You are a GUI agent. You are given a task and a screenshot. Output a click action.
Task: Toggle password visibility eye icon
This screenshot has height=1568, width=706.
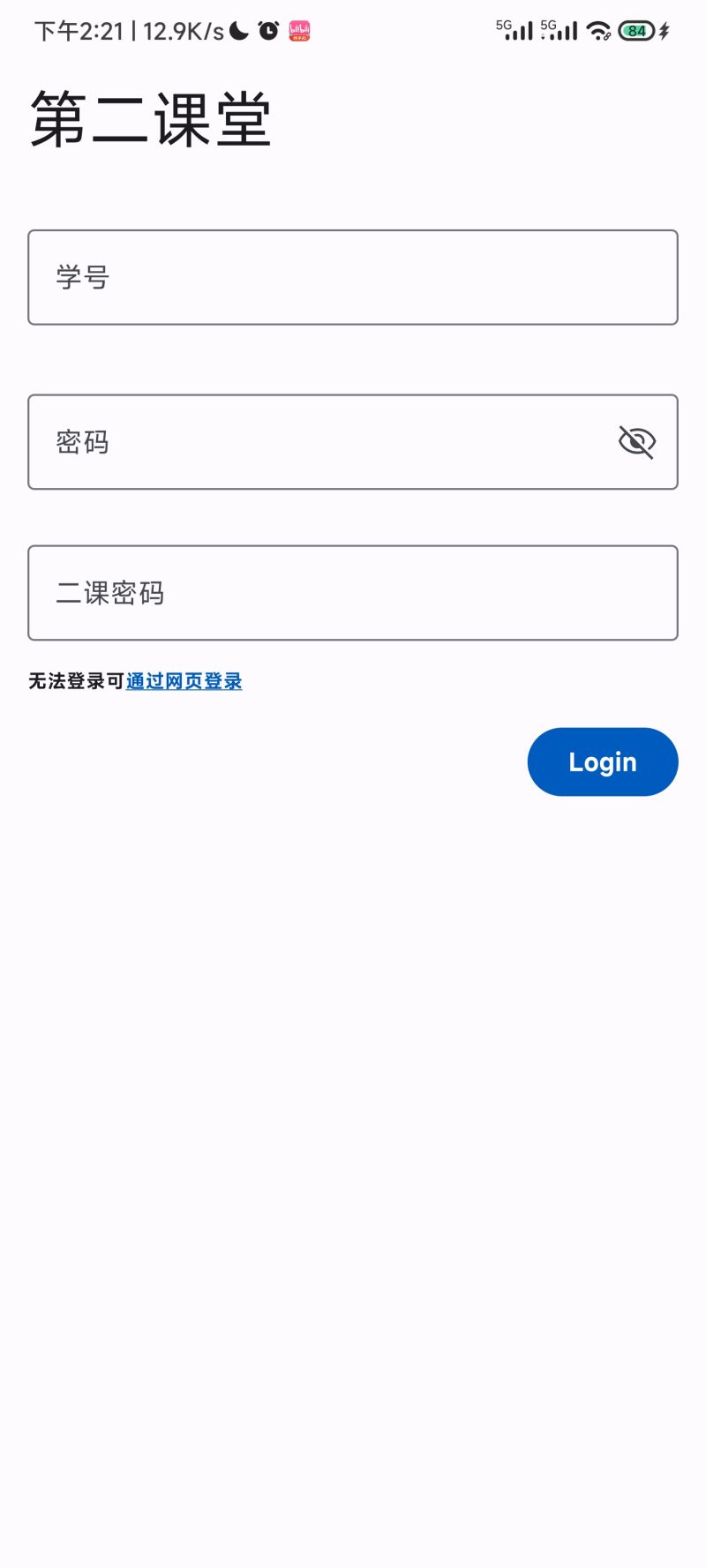pyautogui.click(x=636, y=442)
